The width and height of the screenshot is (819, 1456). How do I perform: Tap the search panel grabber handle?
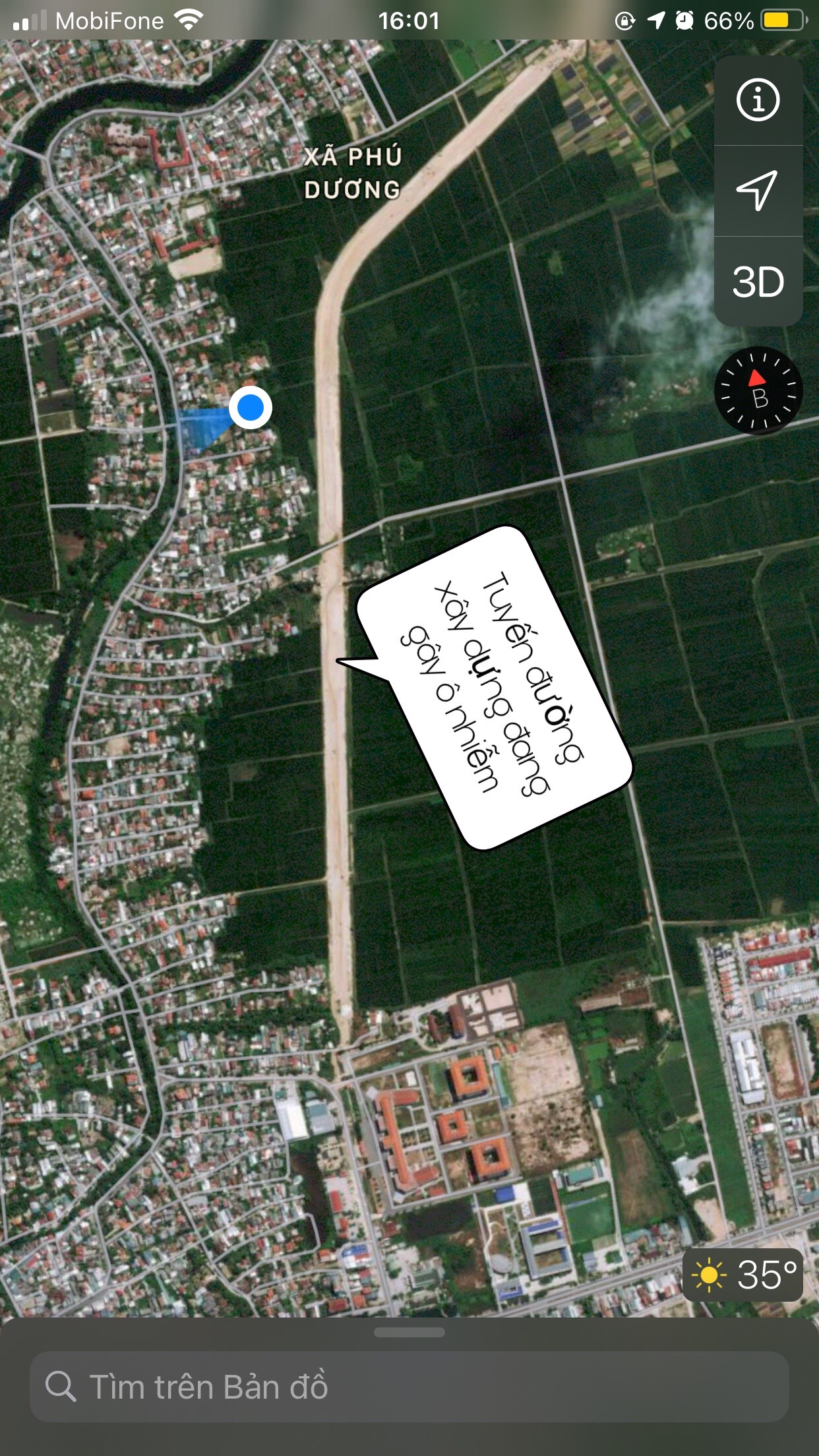tap(409, 1332)
